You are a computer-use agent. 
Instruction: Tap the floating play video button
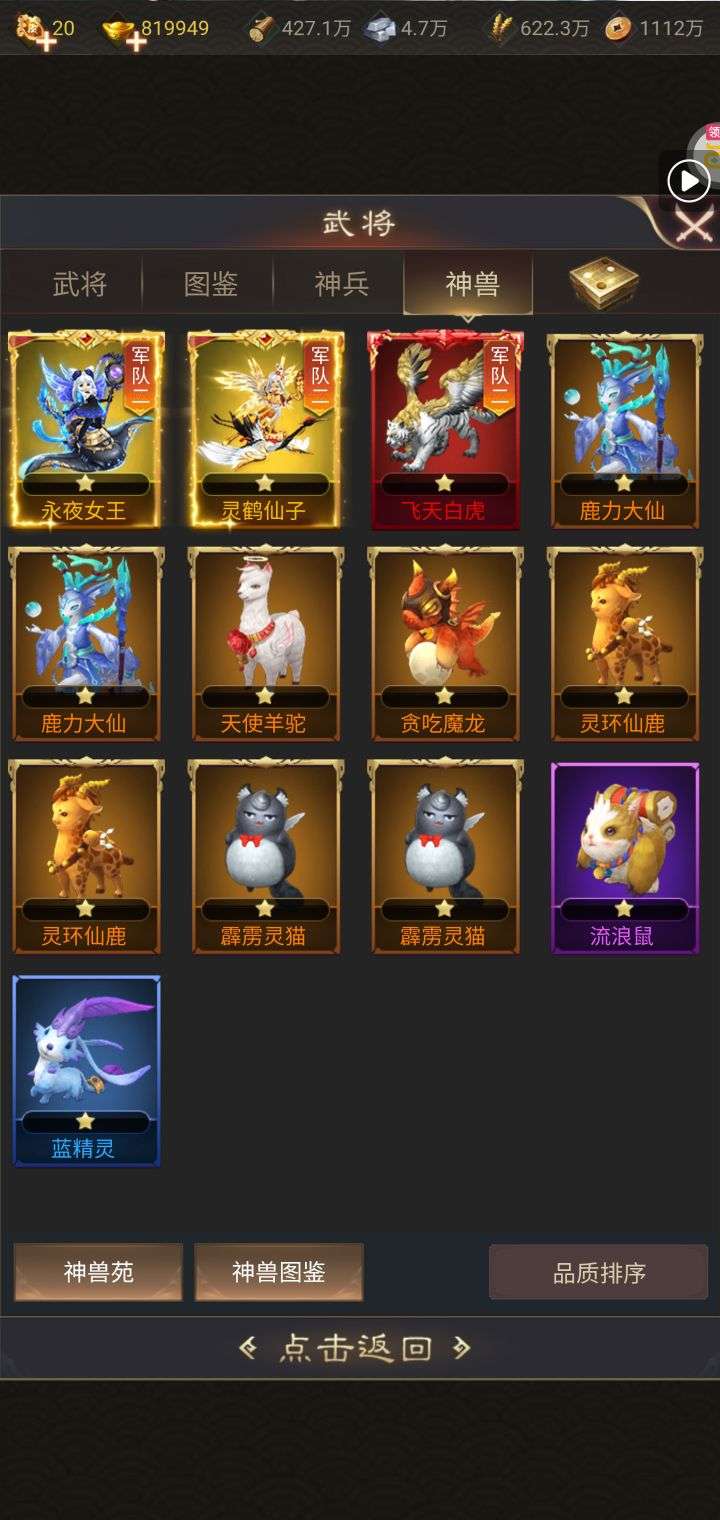tap(689, 181)
